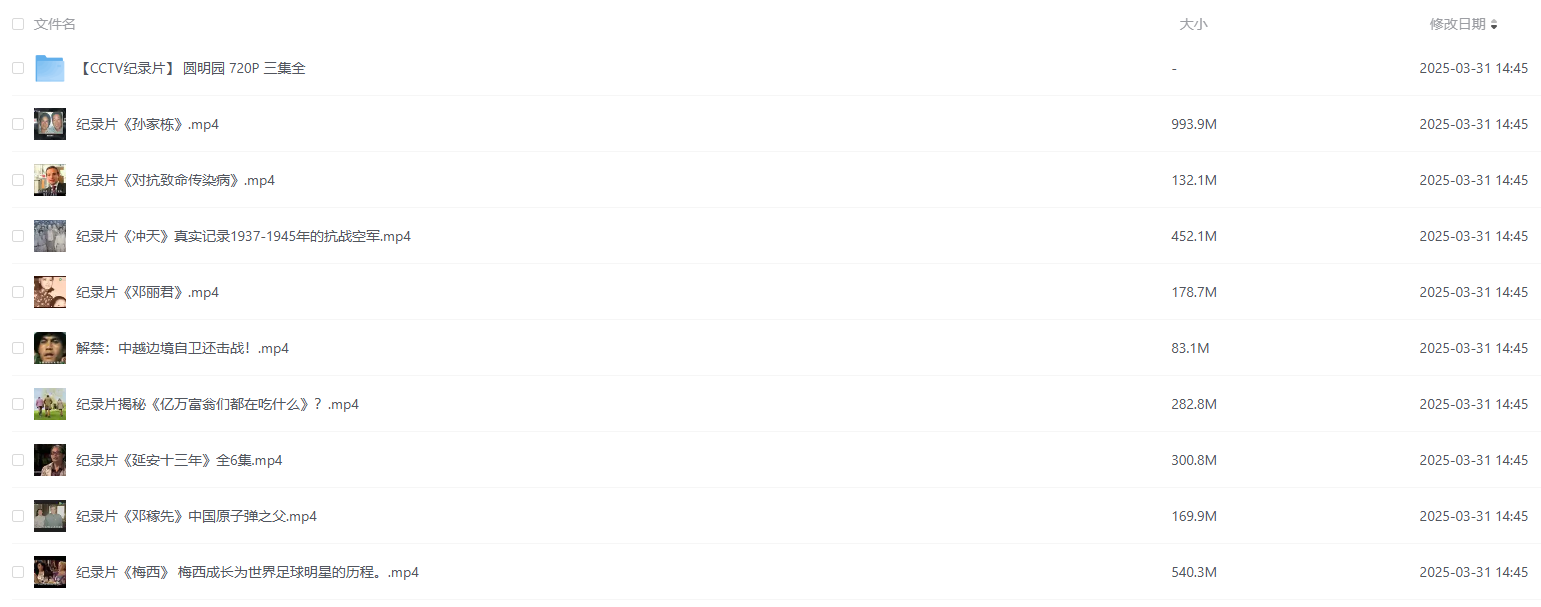Check the box beside 《孙家栋》.mp4
Viewport: 1541px width, 607px height.
(x=18, y=124)
